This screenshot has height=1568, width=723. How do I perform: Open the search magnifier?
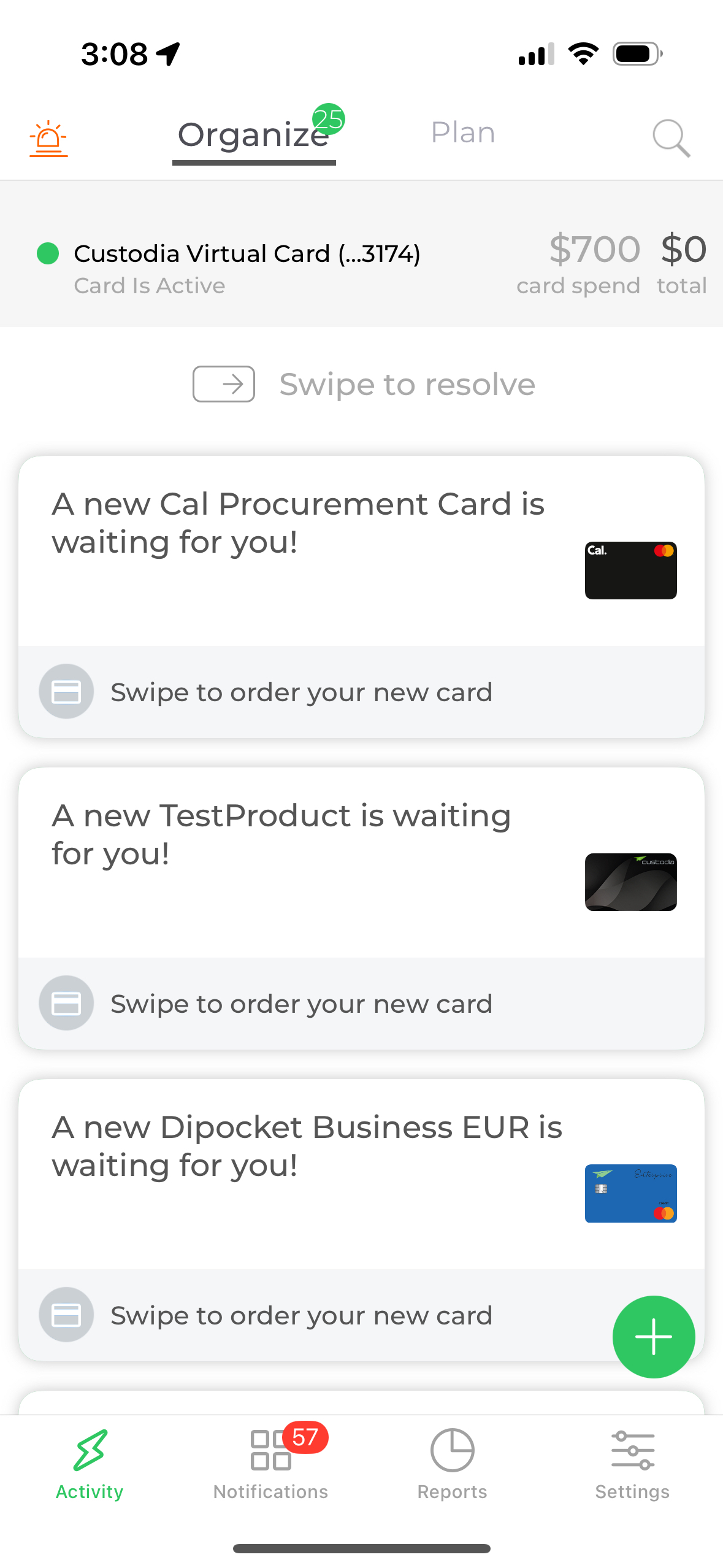(x=671, y=138)
